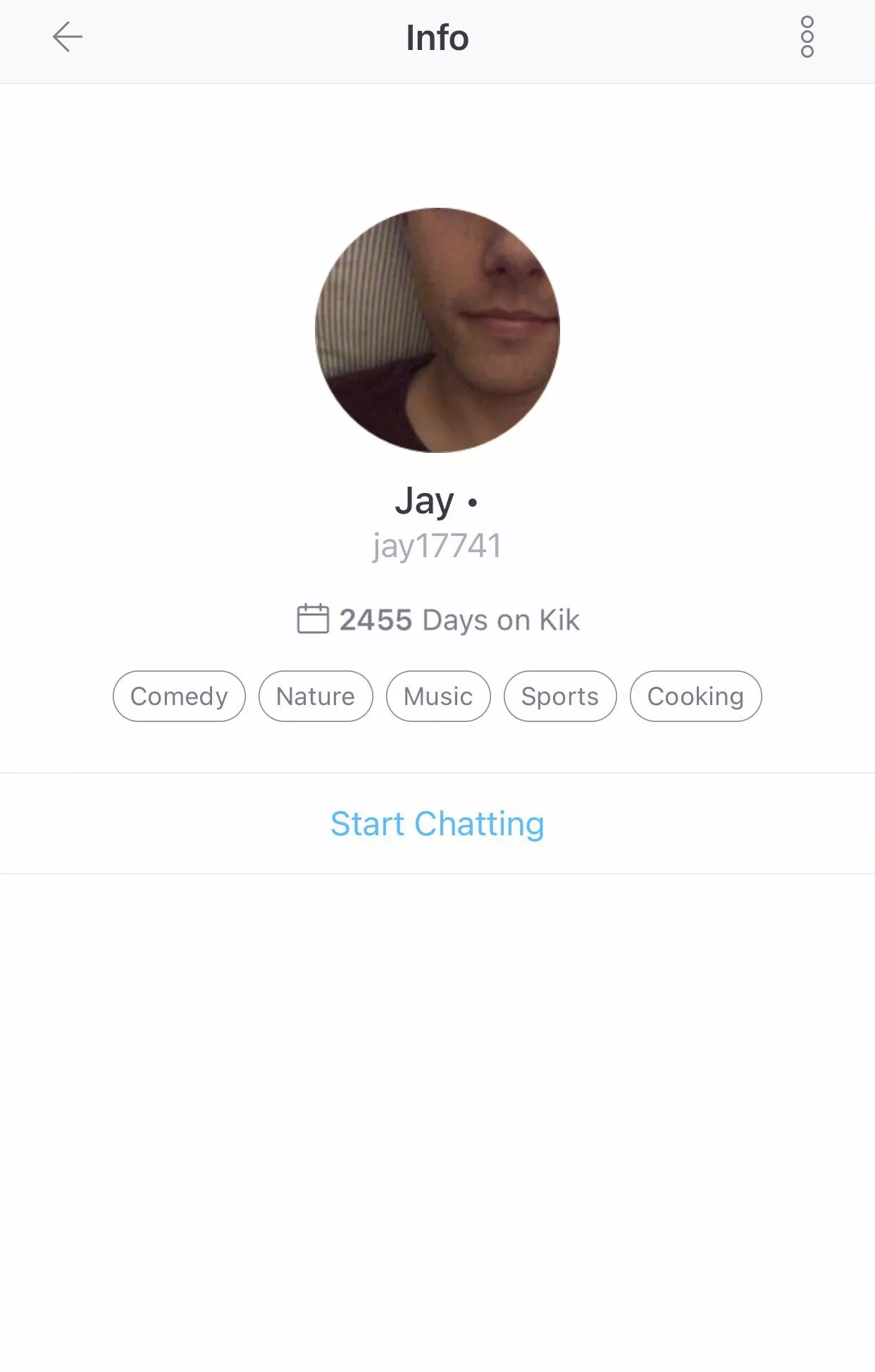Expand more actions from the top-right menu
Viewport: 875px width, 1372px height.
[808, 37]
